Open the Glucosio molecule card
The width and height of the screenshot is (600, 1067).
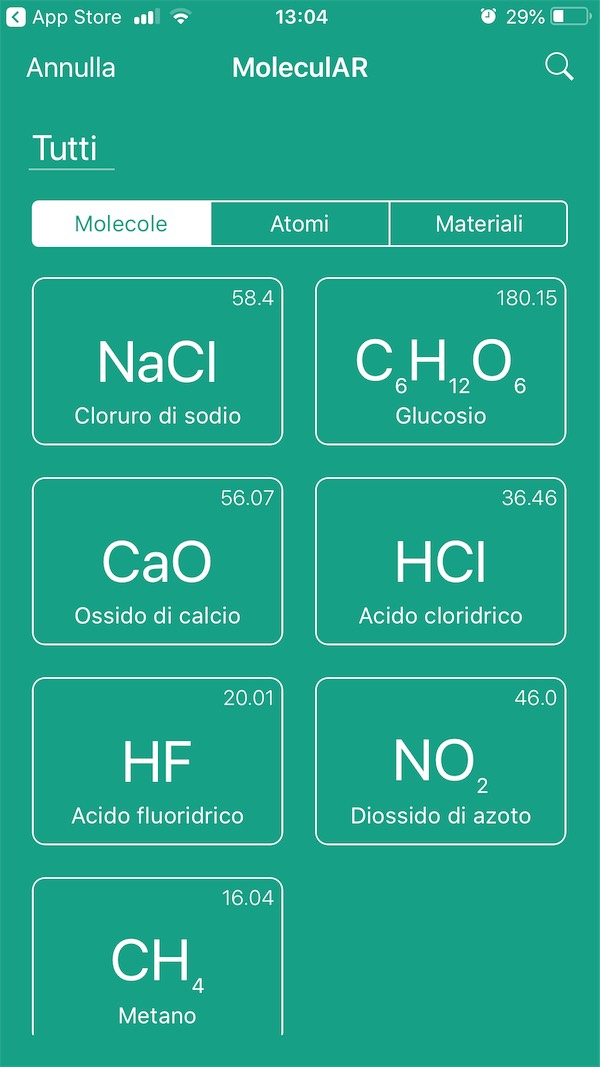tap(441, 361)
